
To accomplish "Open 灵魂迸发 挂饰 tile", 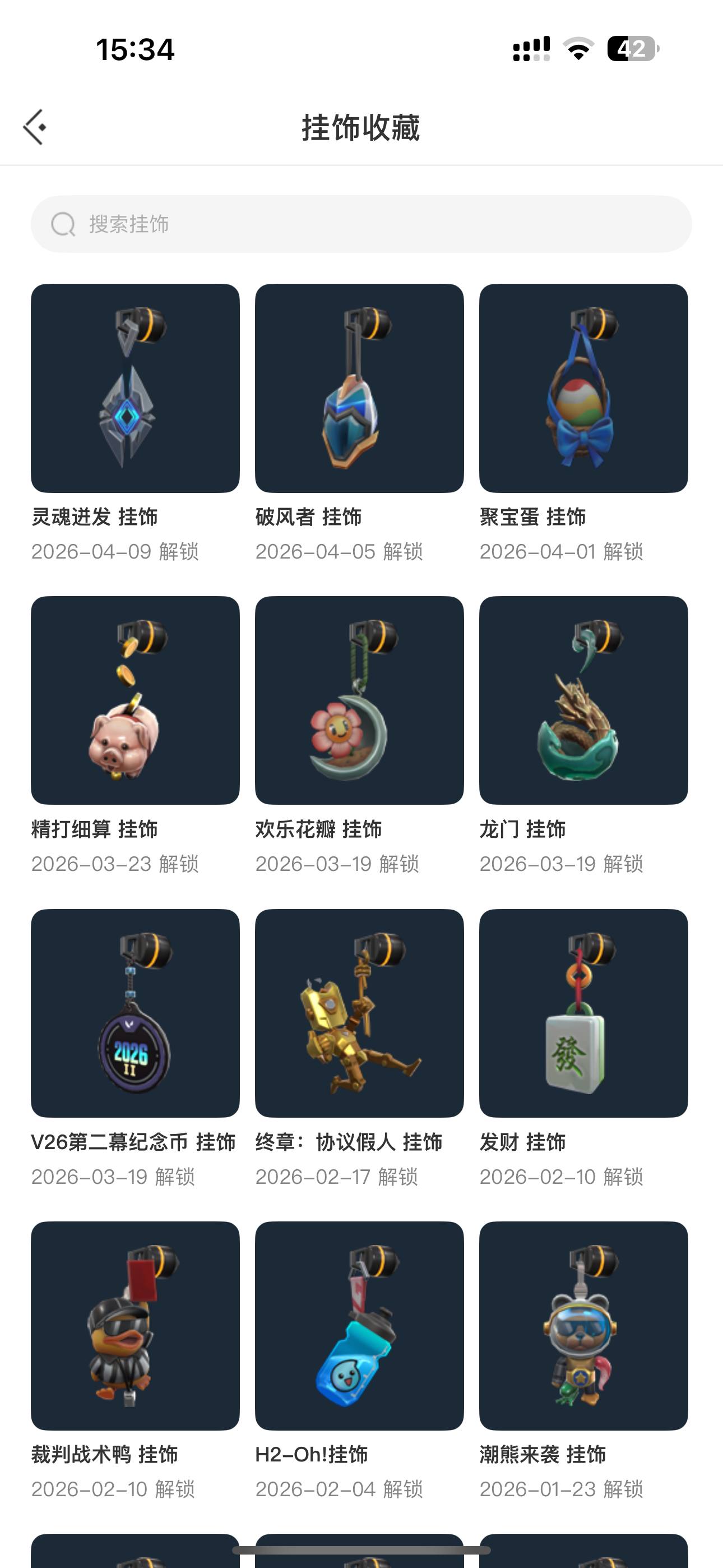I will (135, 388).
